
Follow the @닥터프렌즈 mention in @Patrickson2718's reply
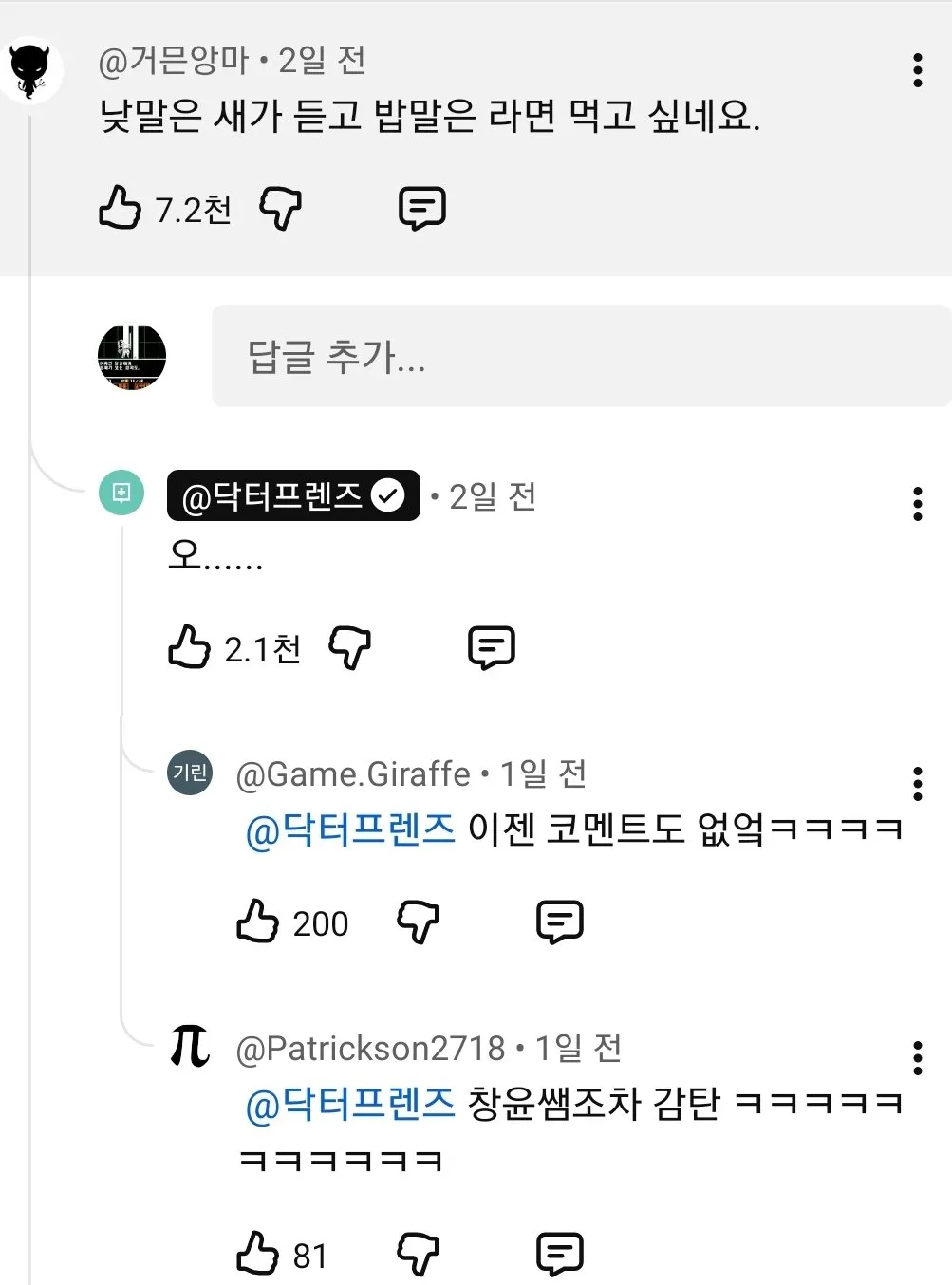[x=350, y=1105]
